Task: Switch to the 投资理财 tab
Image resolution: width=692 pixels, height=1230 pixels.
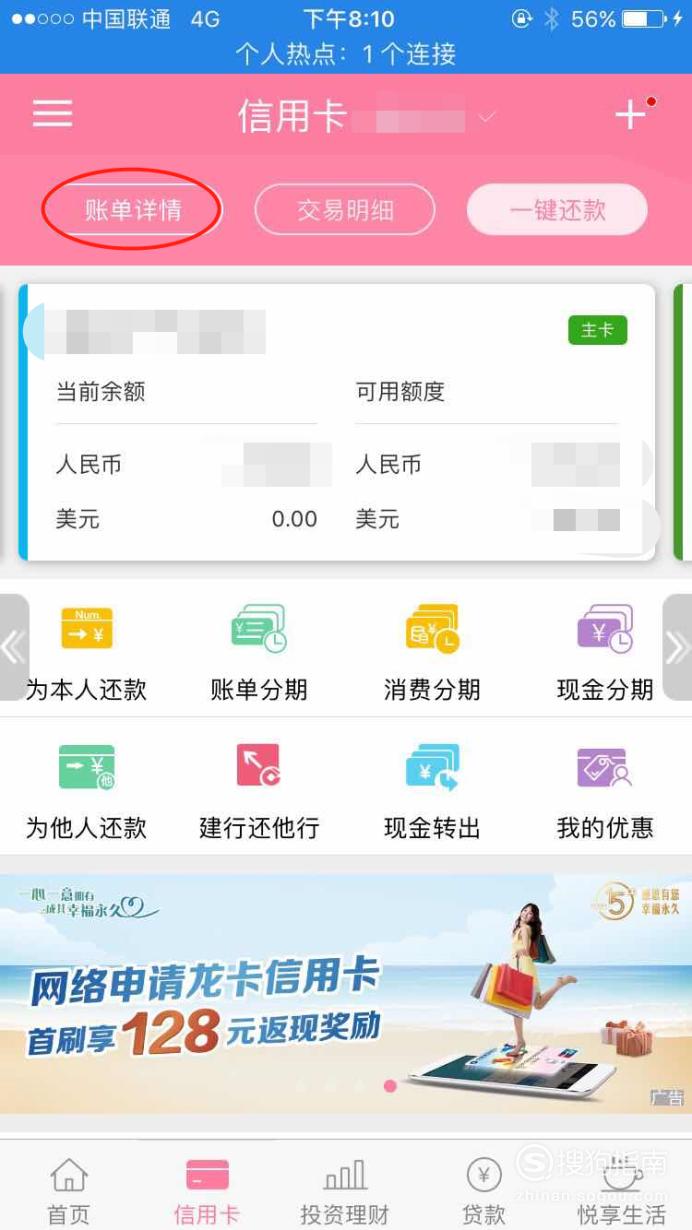Action: [345, 1190]
